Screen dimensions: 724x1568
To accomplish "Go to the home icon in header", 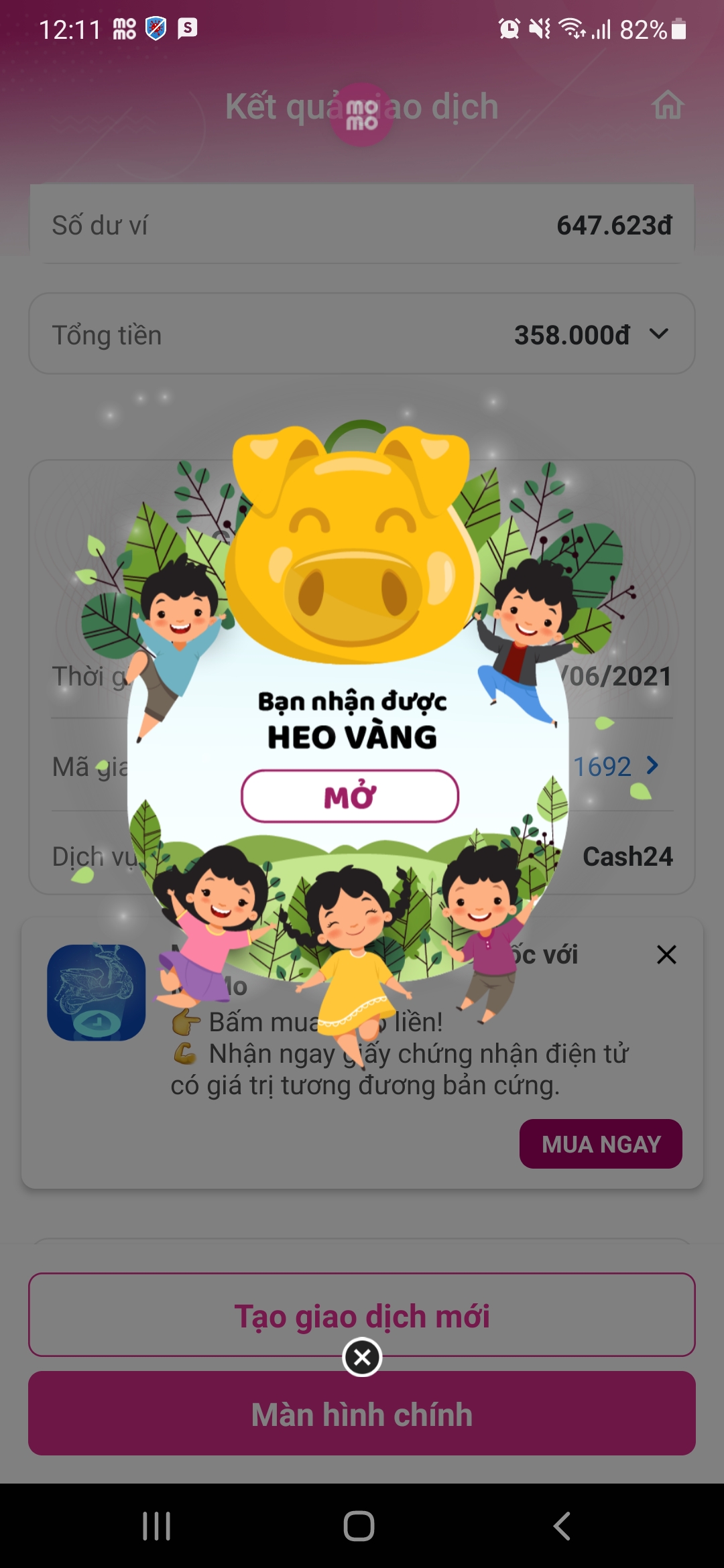I will 668,106.
